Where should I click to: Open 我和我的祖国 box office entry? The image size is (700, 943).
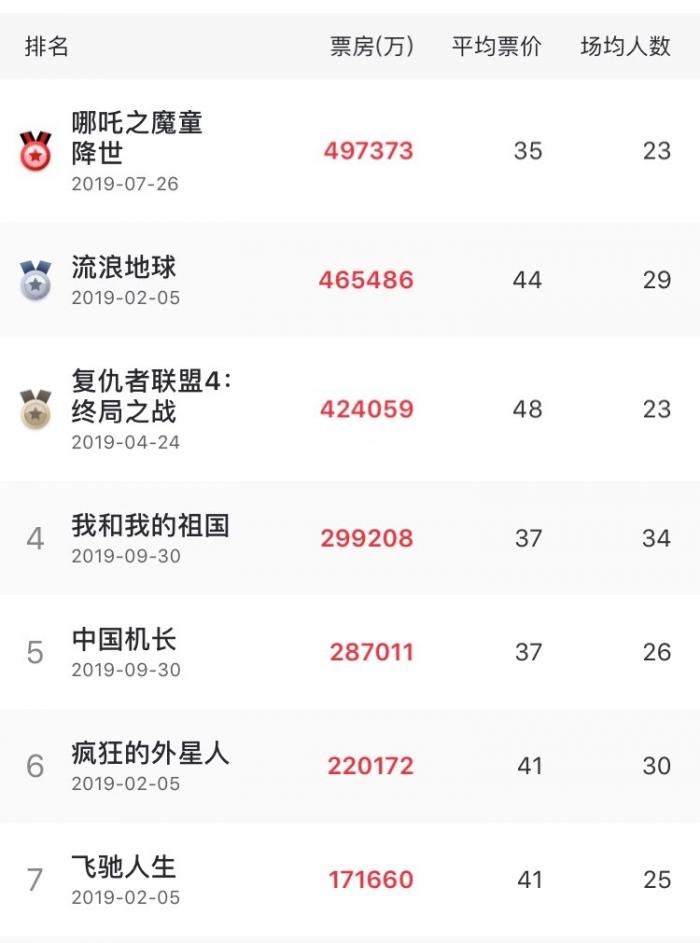(x=150, y=525)
